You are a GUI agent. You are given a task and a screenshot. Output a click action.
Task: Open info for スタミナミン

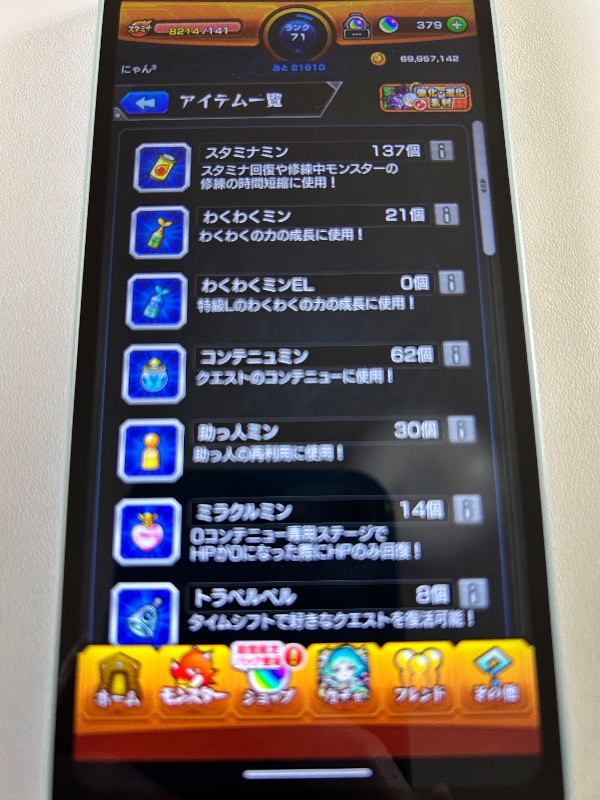click(x=440, y=152)
